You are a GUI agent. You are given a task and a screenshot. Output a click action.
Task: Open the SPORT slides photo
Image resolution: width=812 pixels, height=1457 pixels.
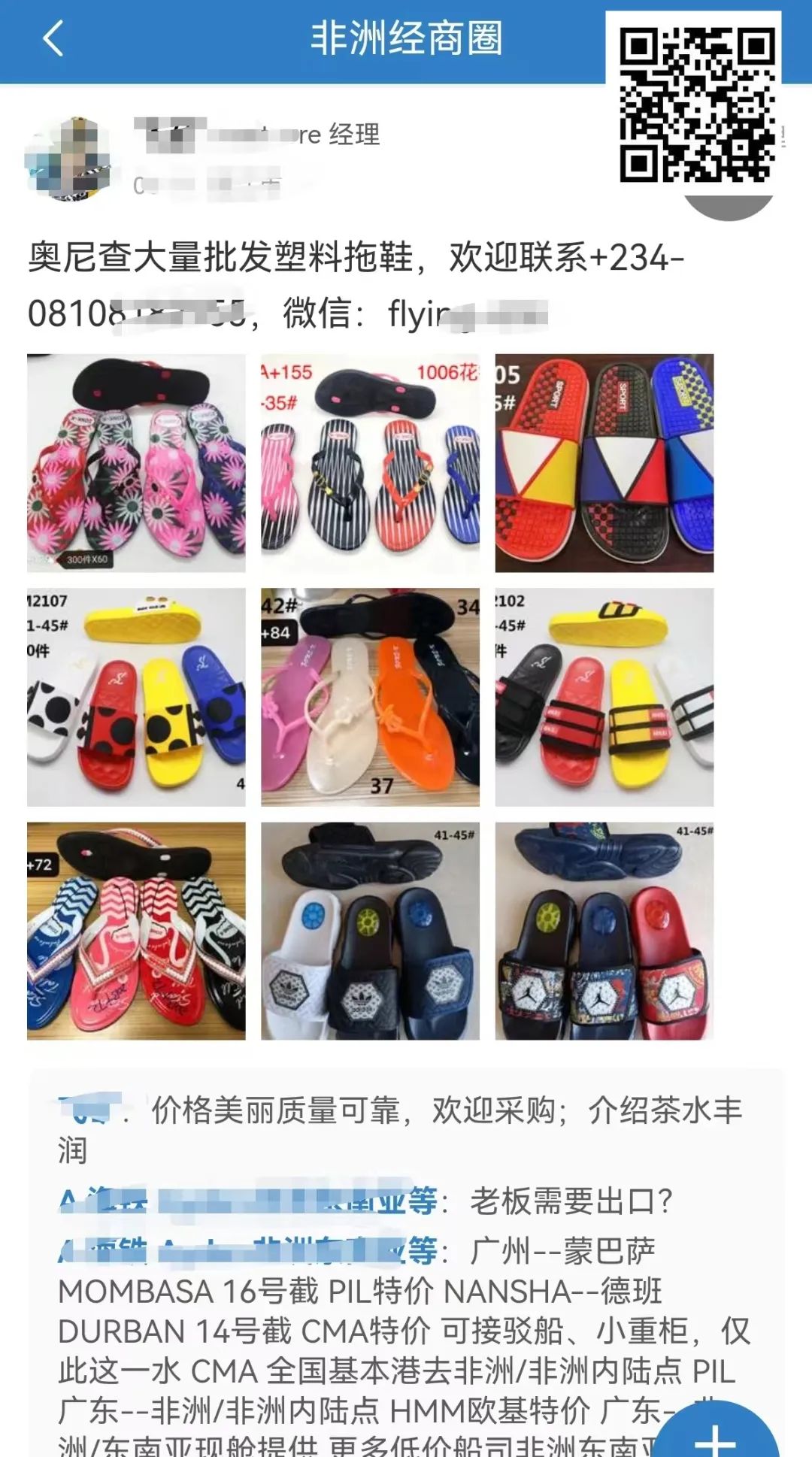[604, 463]
